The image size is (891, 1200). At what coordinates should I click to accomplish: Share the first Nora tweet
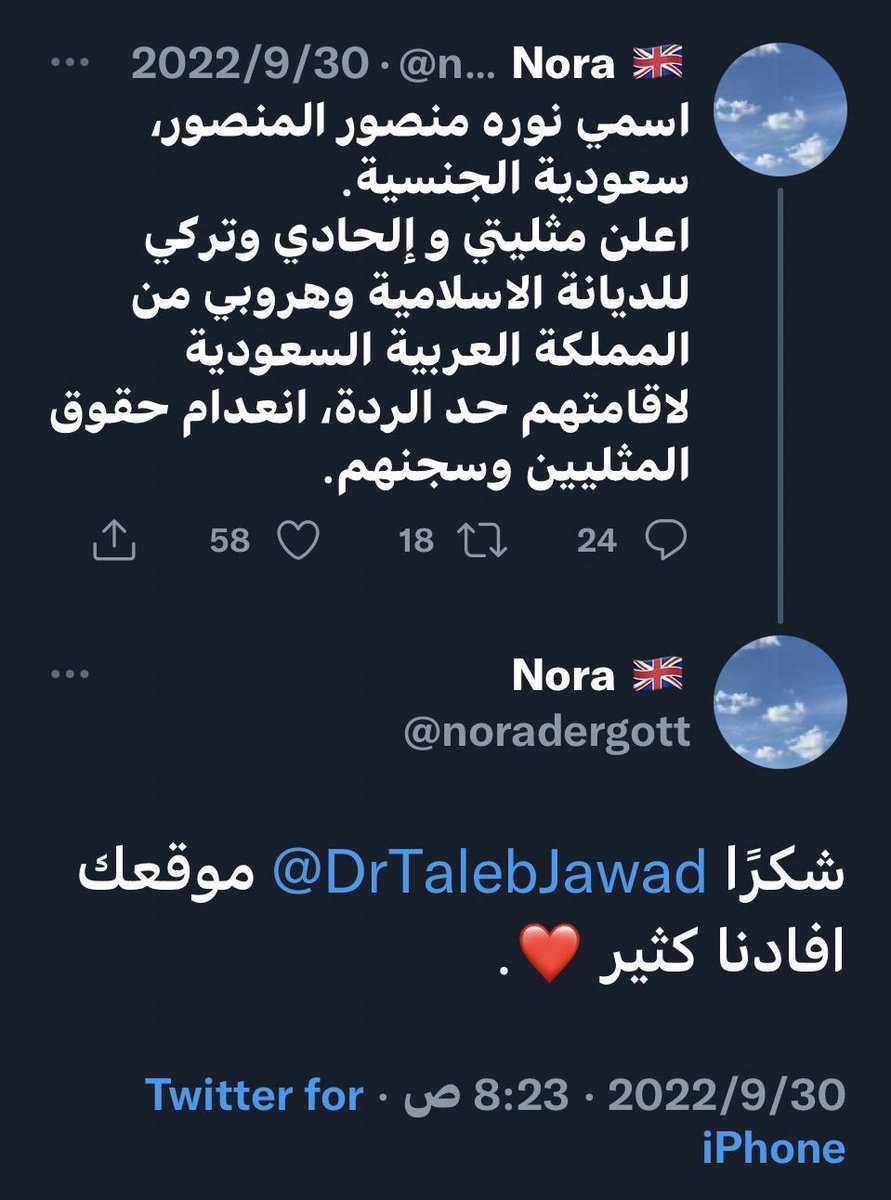pos(114,541)
